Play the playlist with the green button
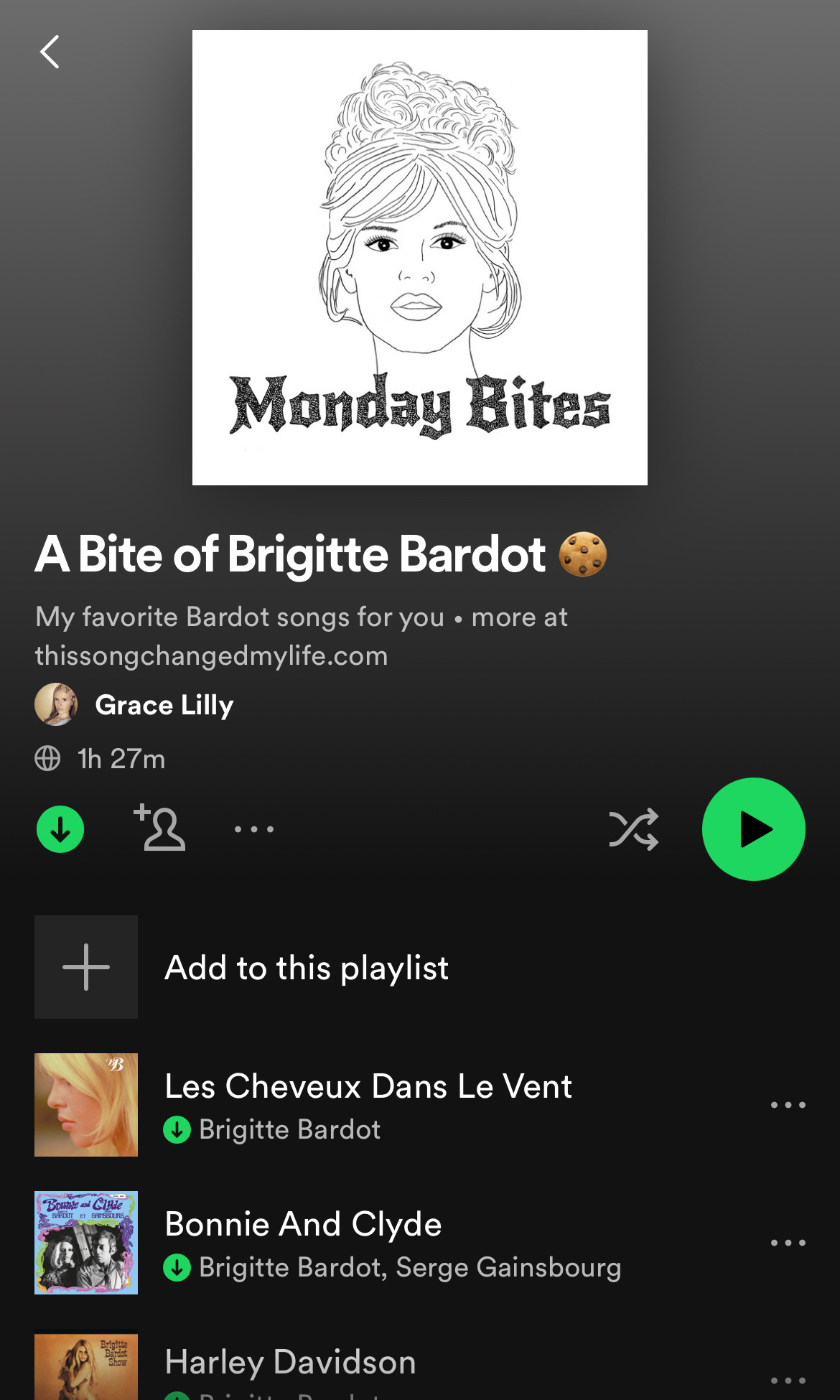 pos(753,829)
